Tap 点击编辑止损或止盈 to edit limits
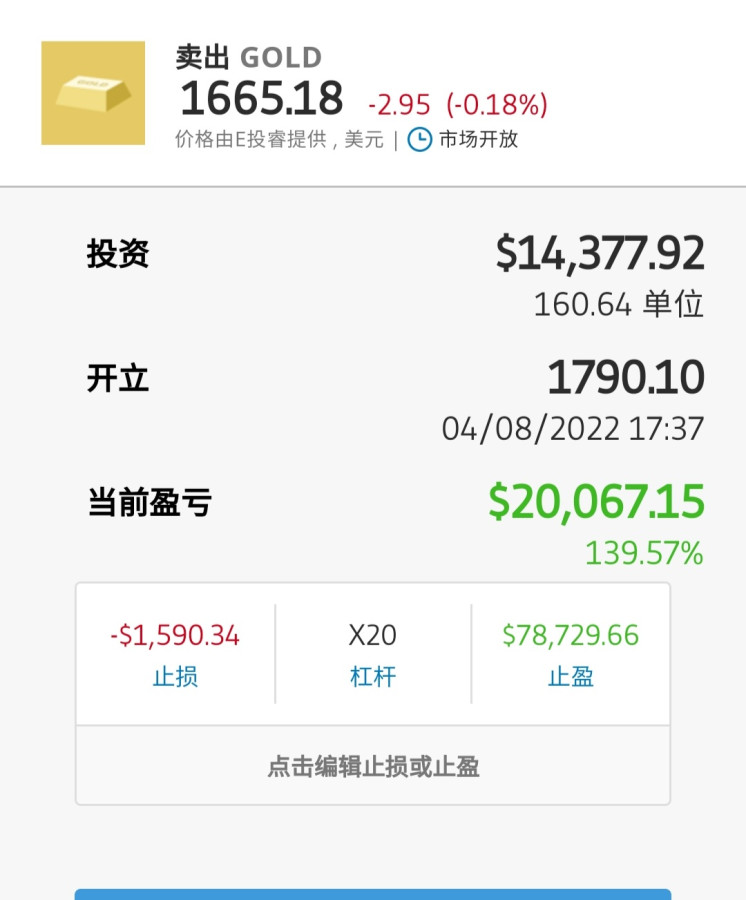Screen dimensions: 746x900 (373, 767)
